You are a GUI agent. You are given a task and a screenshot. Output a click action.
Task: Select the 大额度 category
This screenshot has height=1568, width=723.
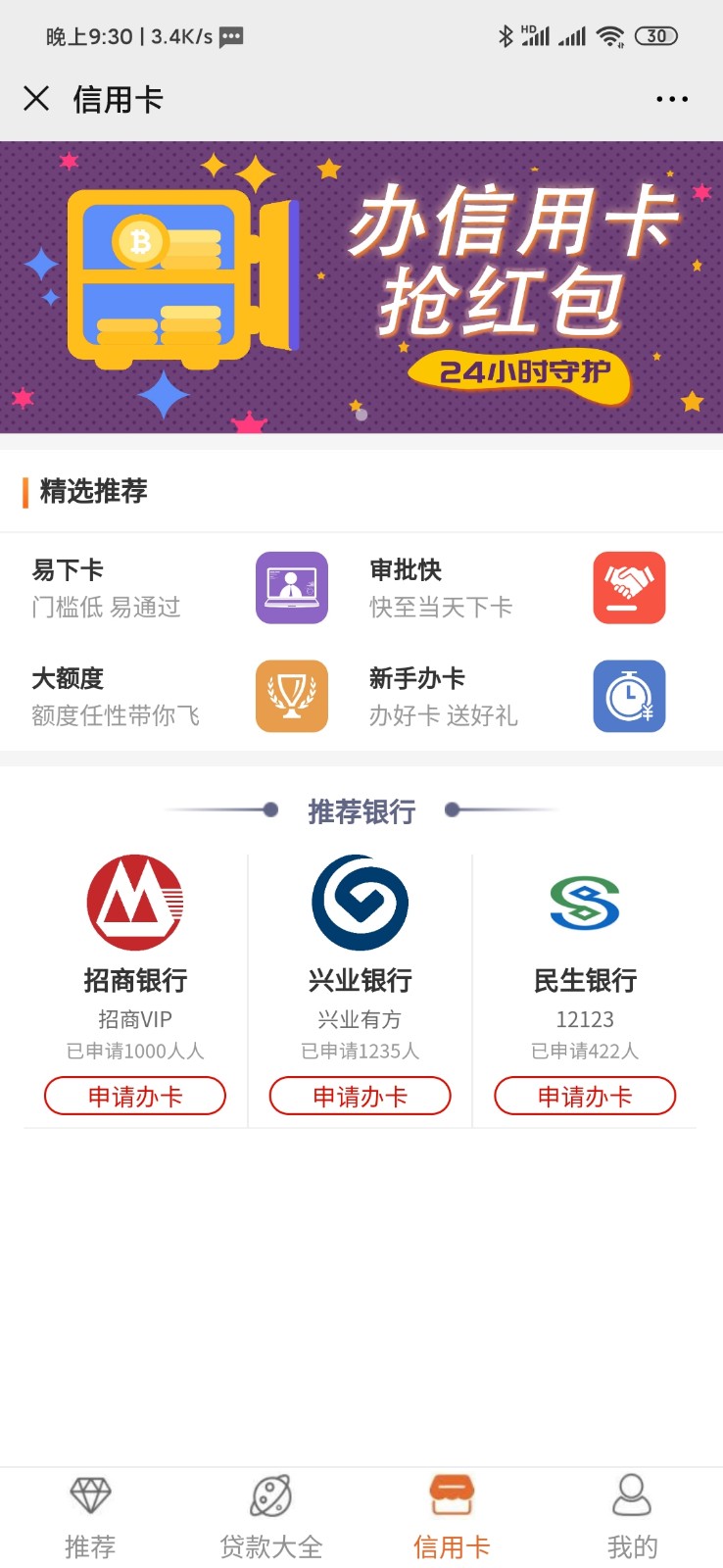click(x=179, y=697)
